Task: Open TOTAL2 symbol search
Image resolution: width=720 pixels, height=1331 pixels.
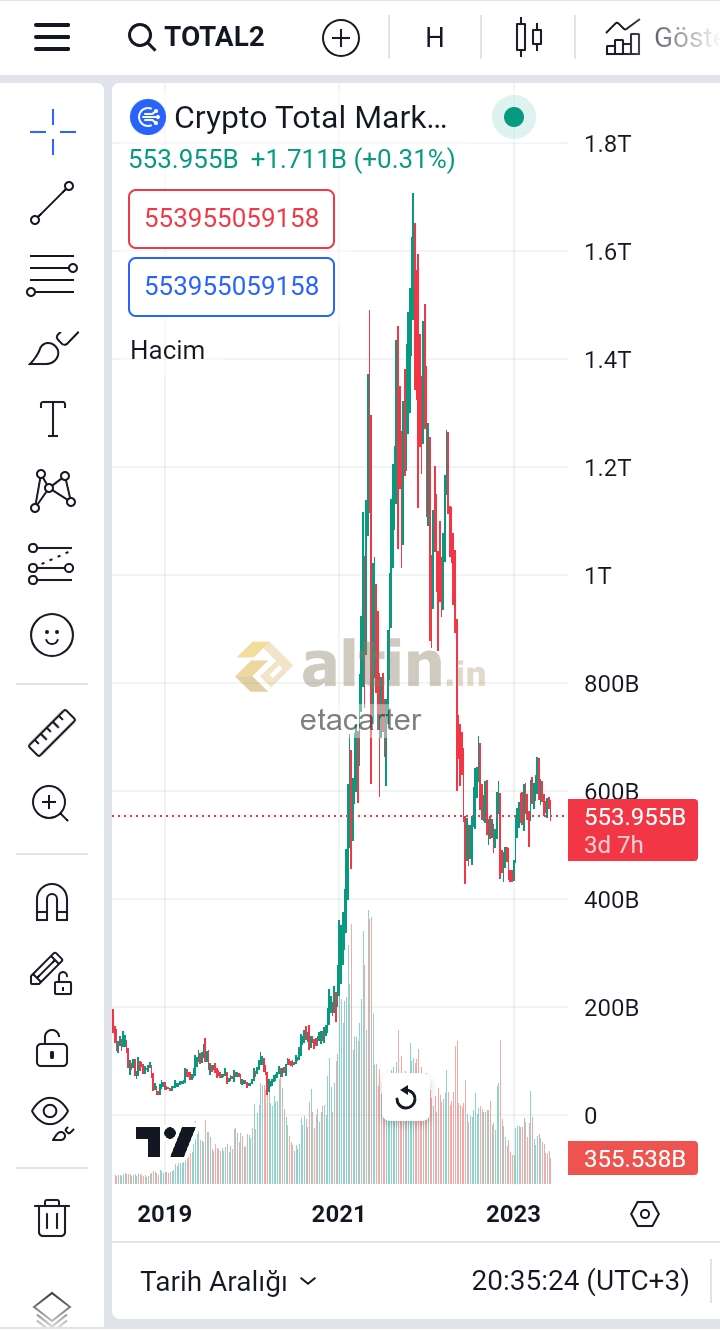Action: click(196, 38)
